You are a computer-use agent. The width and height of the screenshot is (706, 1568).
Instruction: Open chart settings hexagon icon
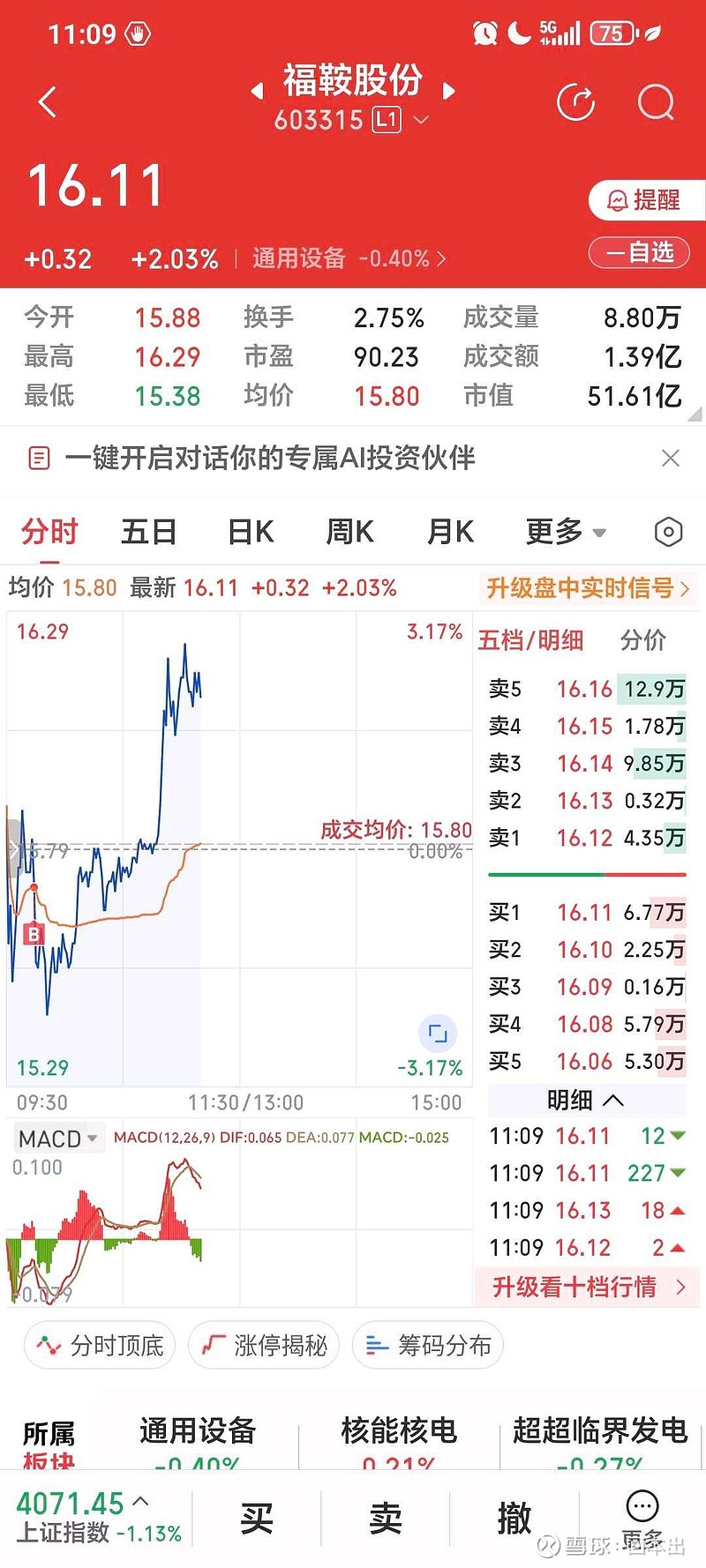(x=668, y=532)
